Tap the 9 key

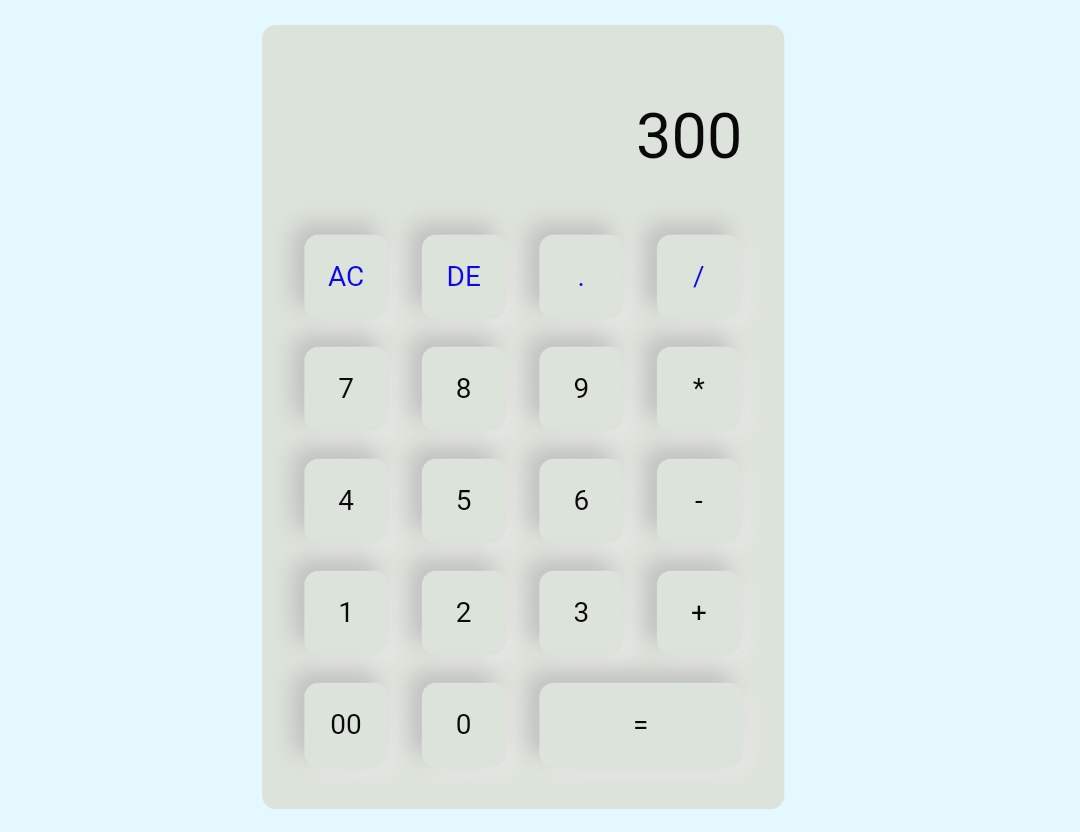581,389
